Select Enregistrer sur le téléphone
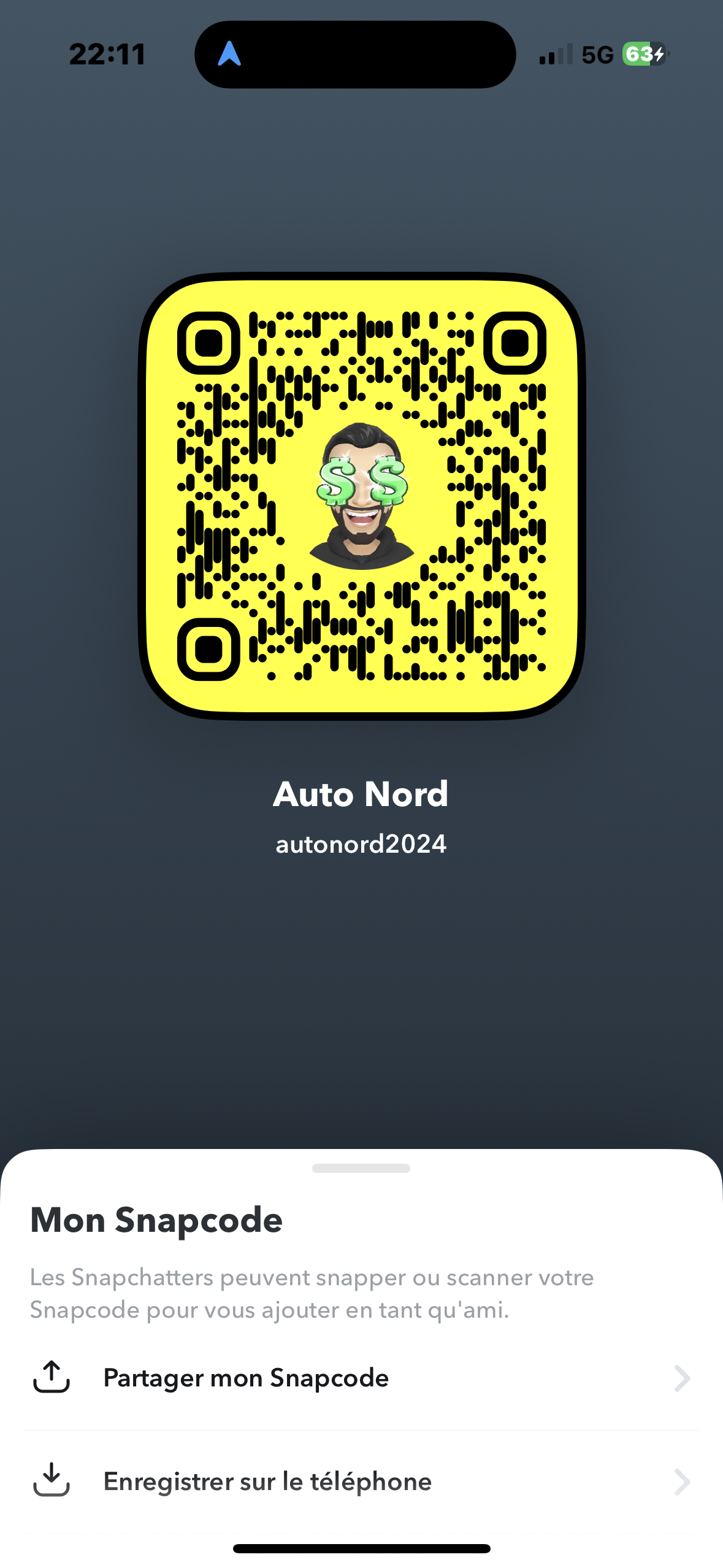Viewport: 723px width, 1568px height. pyautogui.click(x=268, y=1483)
